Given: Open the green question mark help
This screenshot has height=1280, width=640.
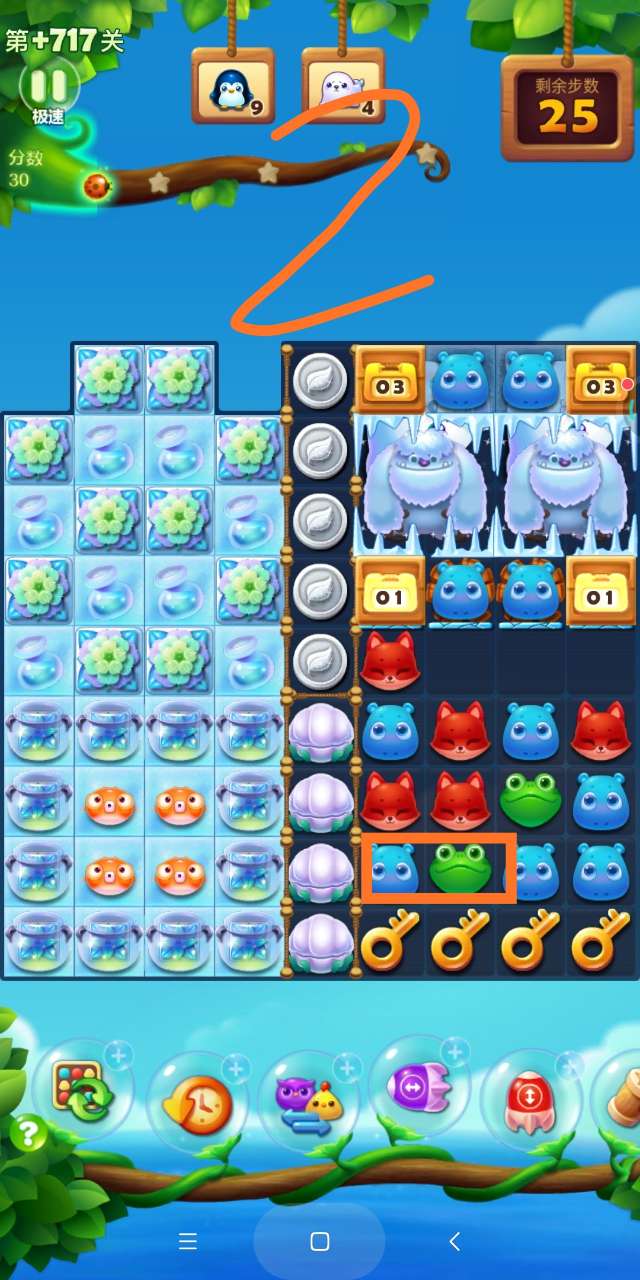Looking at the screenshot, I should 28,1133.
